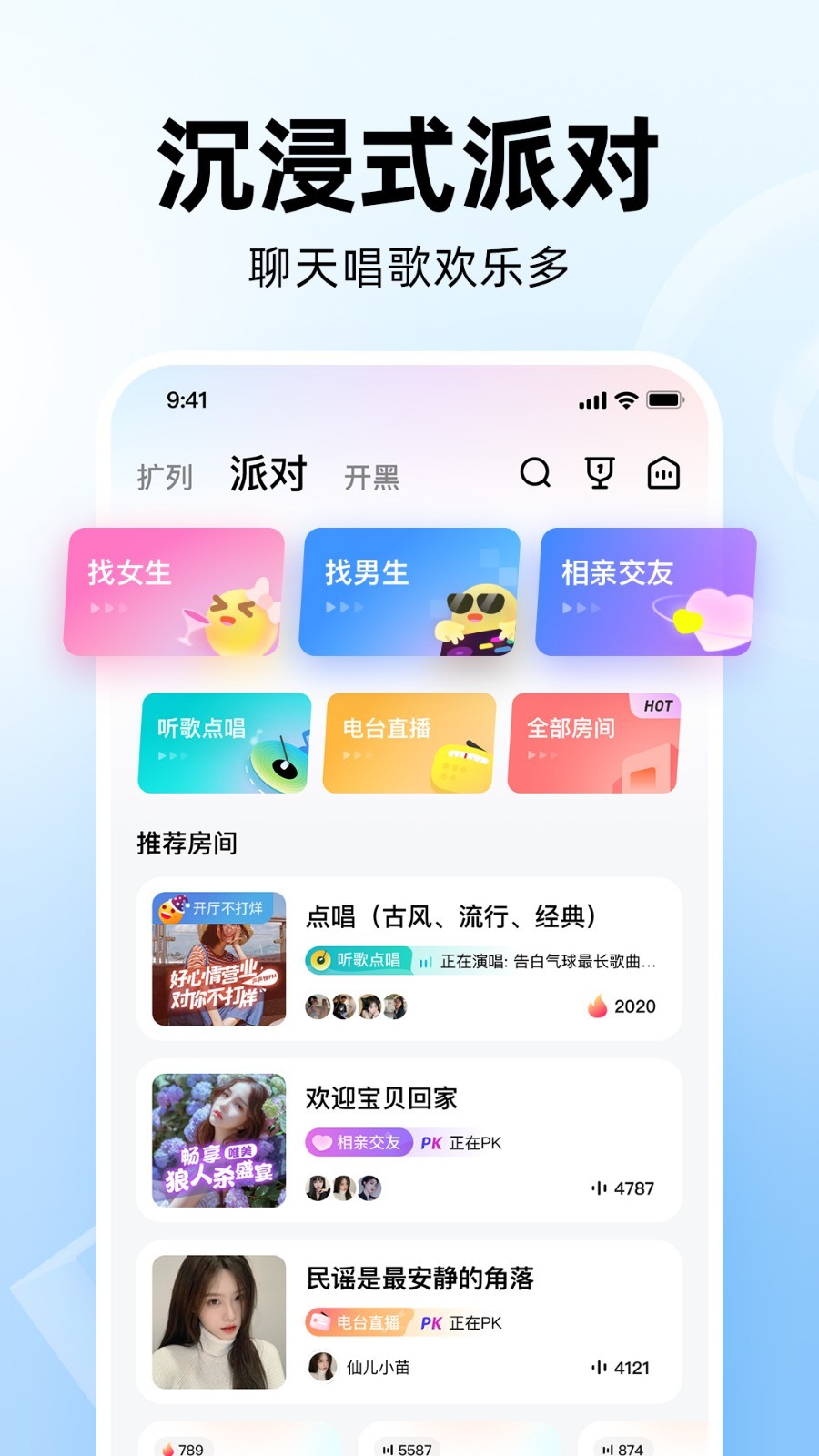Tap the 听歌点唱 vinyl tag on first room
Image resolution: width=819 pixels, height=1456 pixels.
[x=359, y=961]
